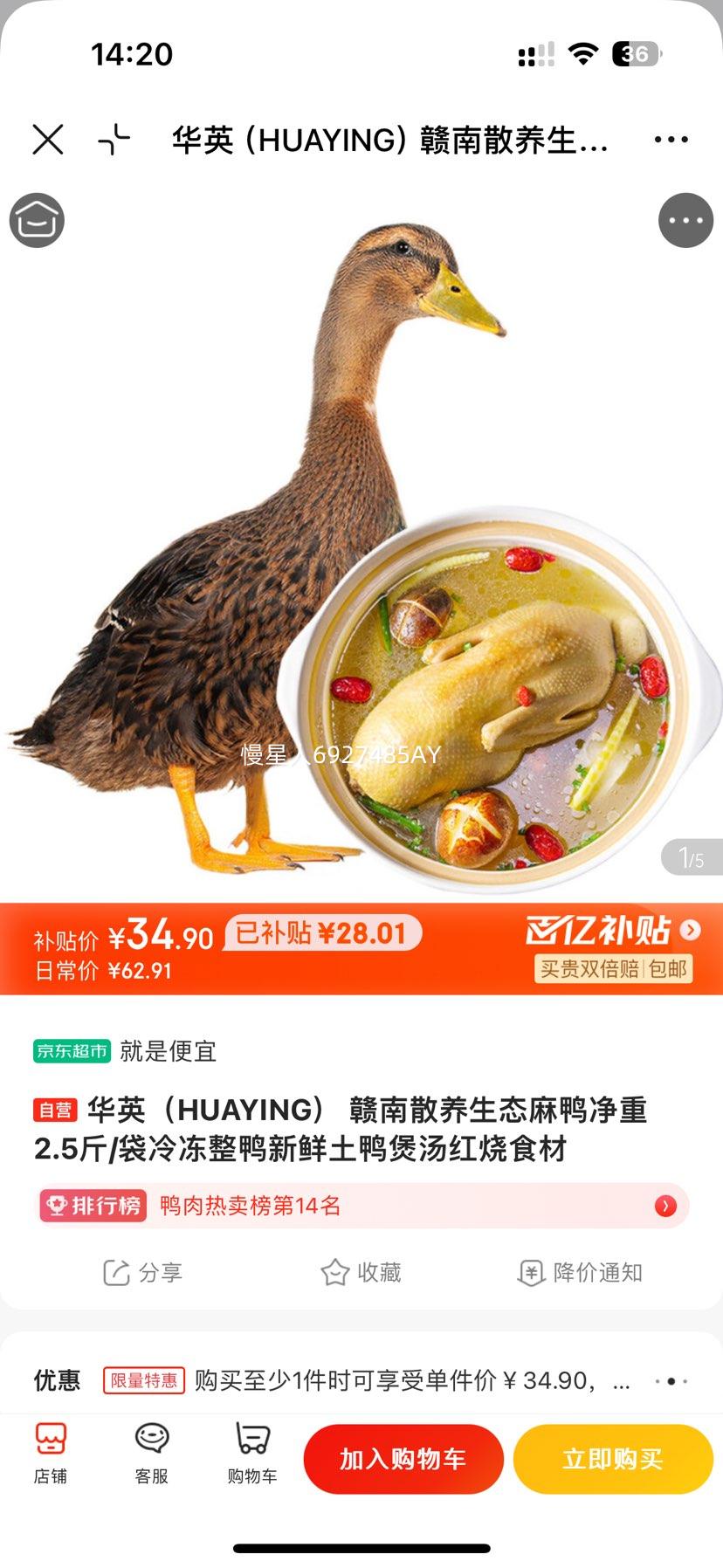Open the store via home icon top-left
The image size is (723, 1568).
pos(36,220)
